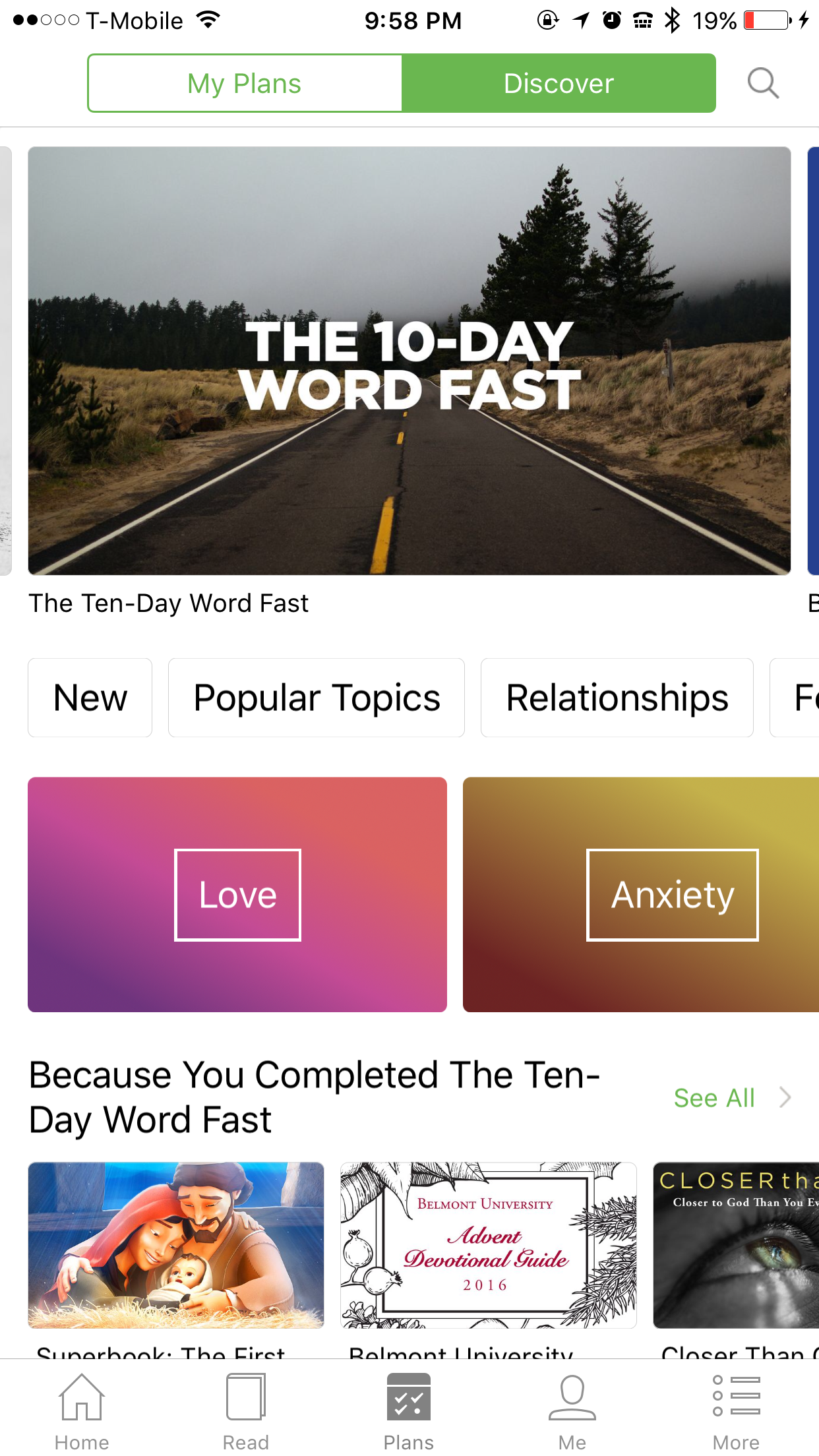Screen dimensions: 819x1456
Task: Open Belmont University Advent Devotional Guide
Action: point(488,1245)
